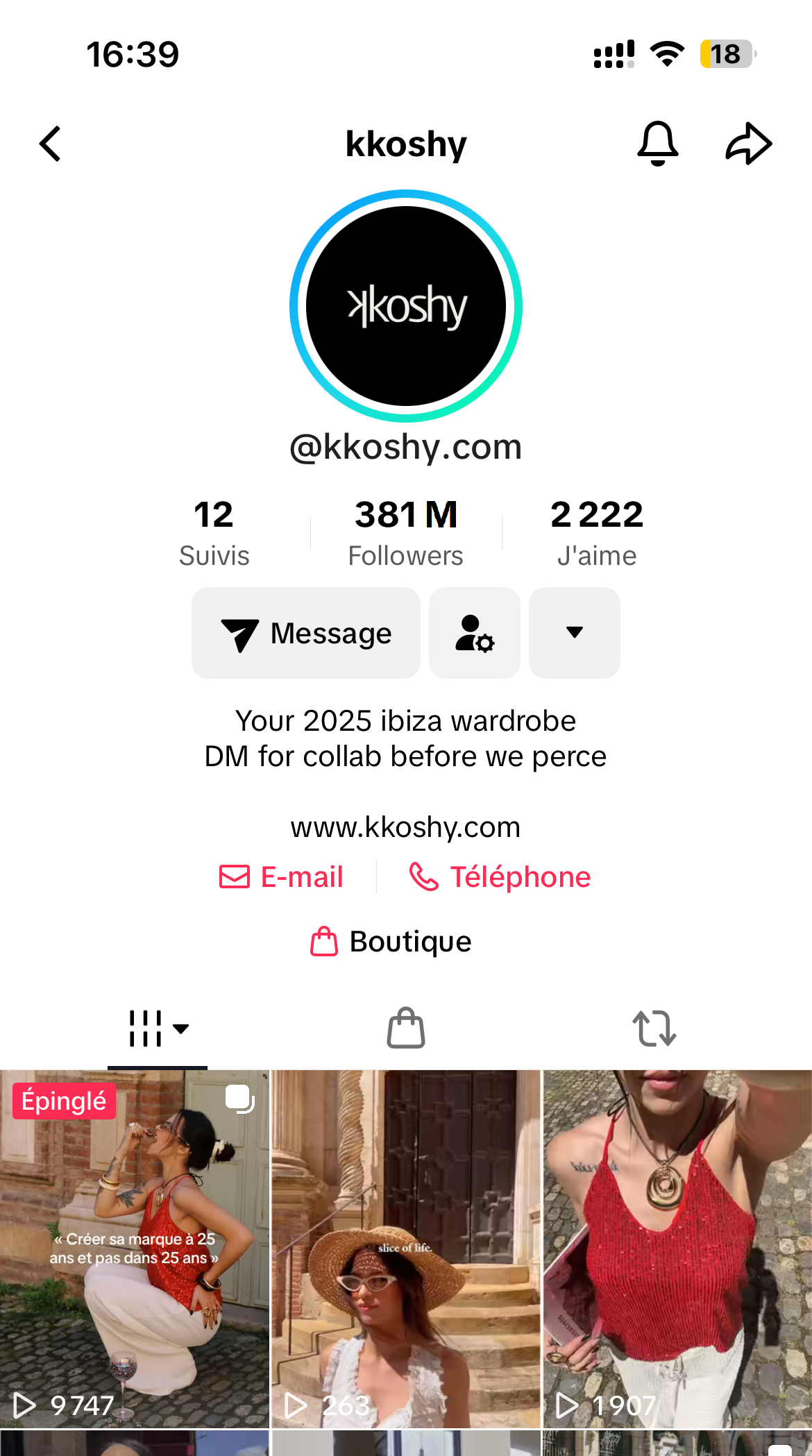812x1456 pixels.
Task: Play the video with 1 907 views
Action: coord(677,1249)
